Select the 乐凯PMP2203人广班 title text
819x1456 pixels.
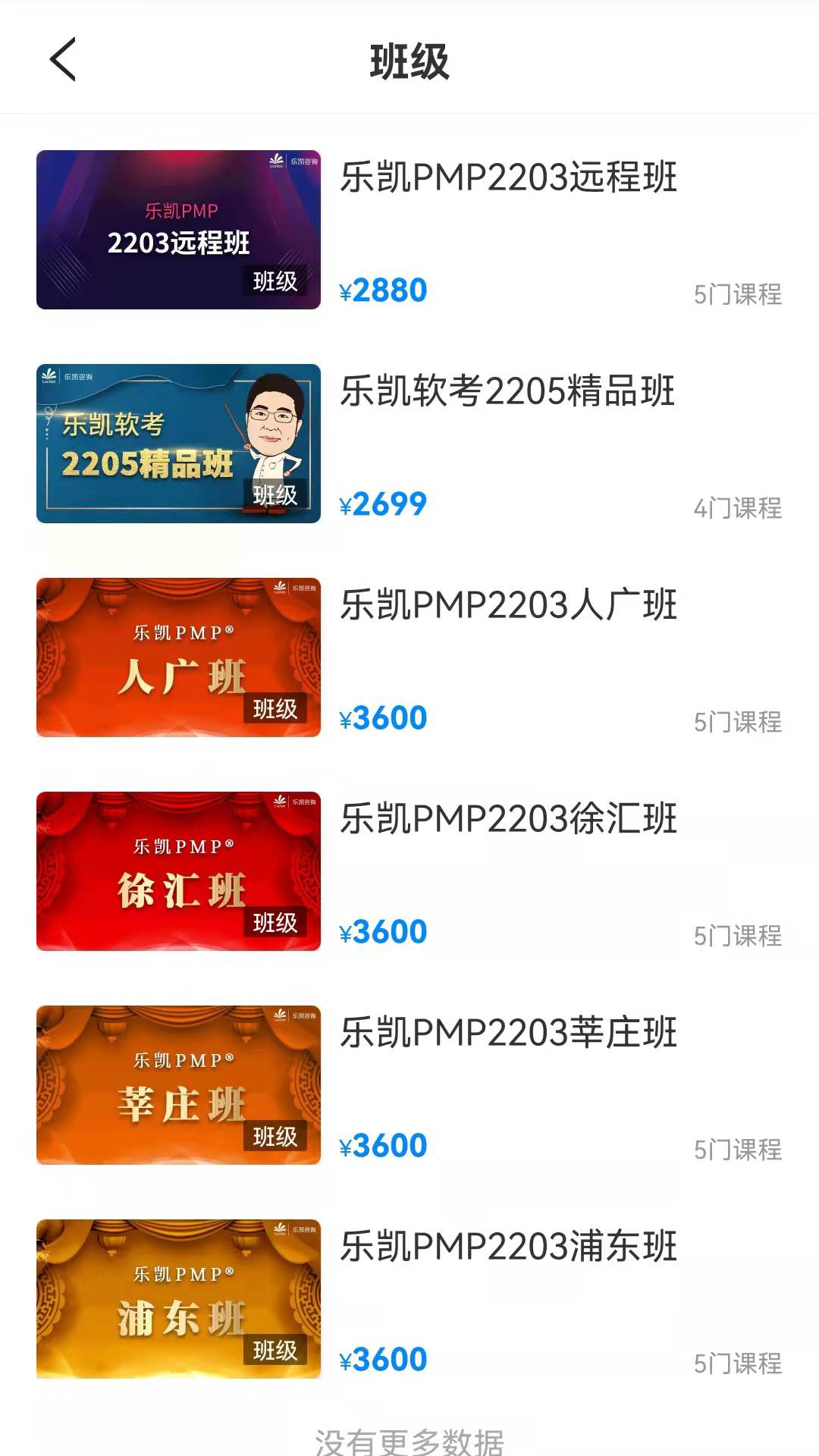pyautogui.click(x=510, y=607)
